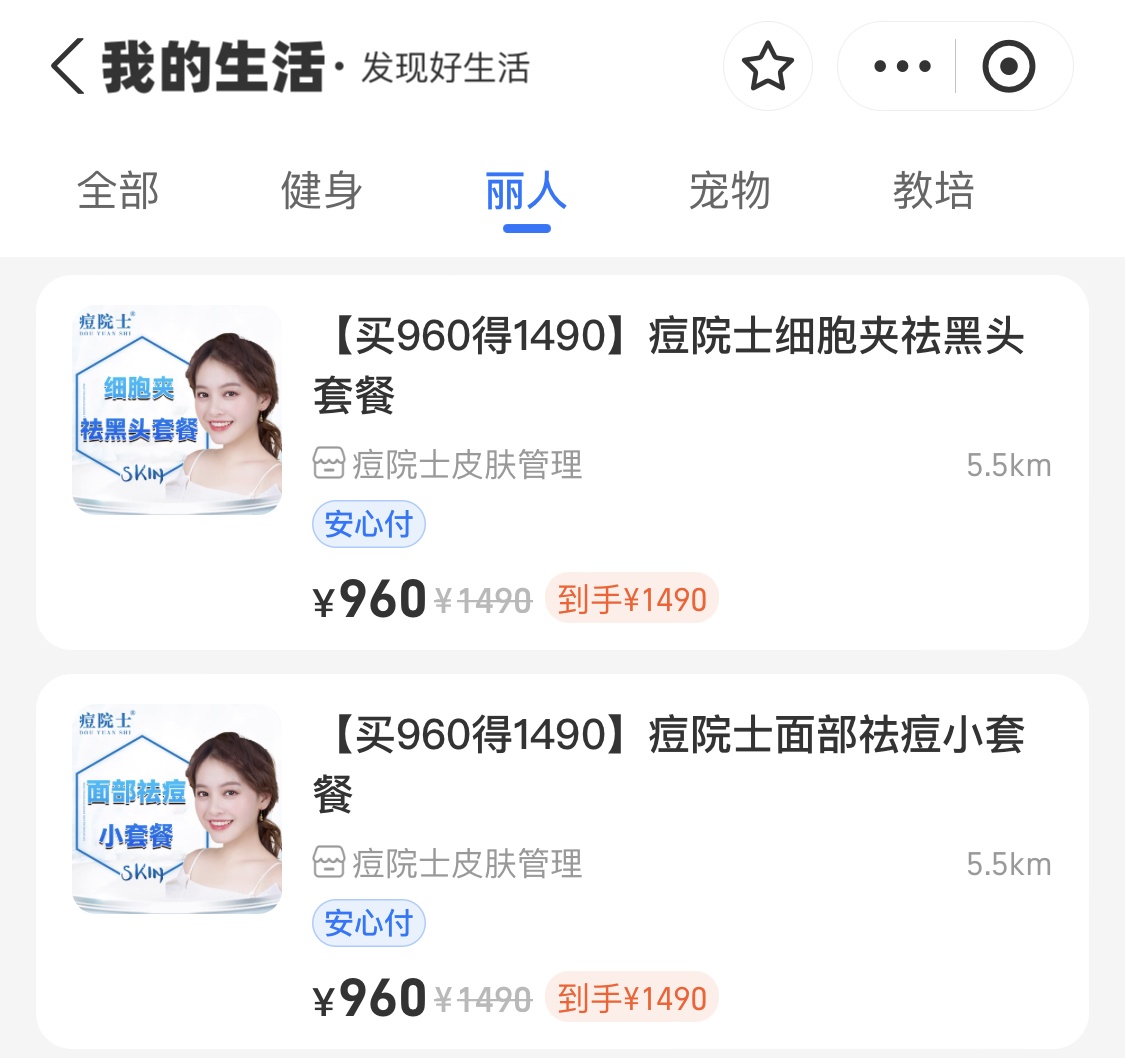The width and height of the screenshot is (1125, 1058).
Task: View the 痘院士面部祛痘小套餐 deal
Action: click(x=668, y=764)
